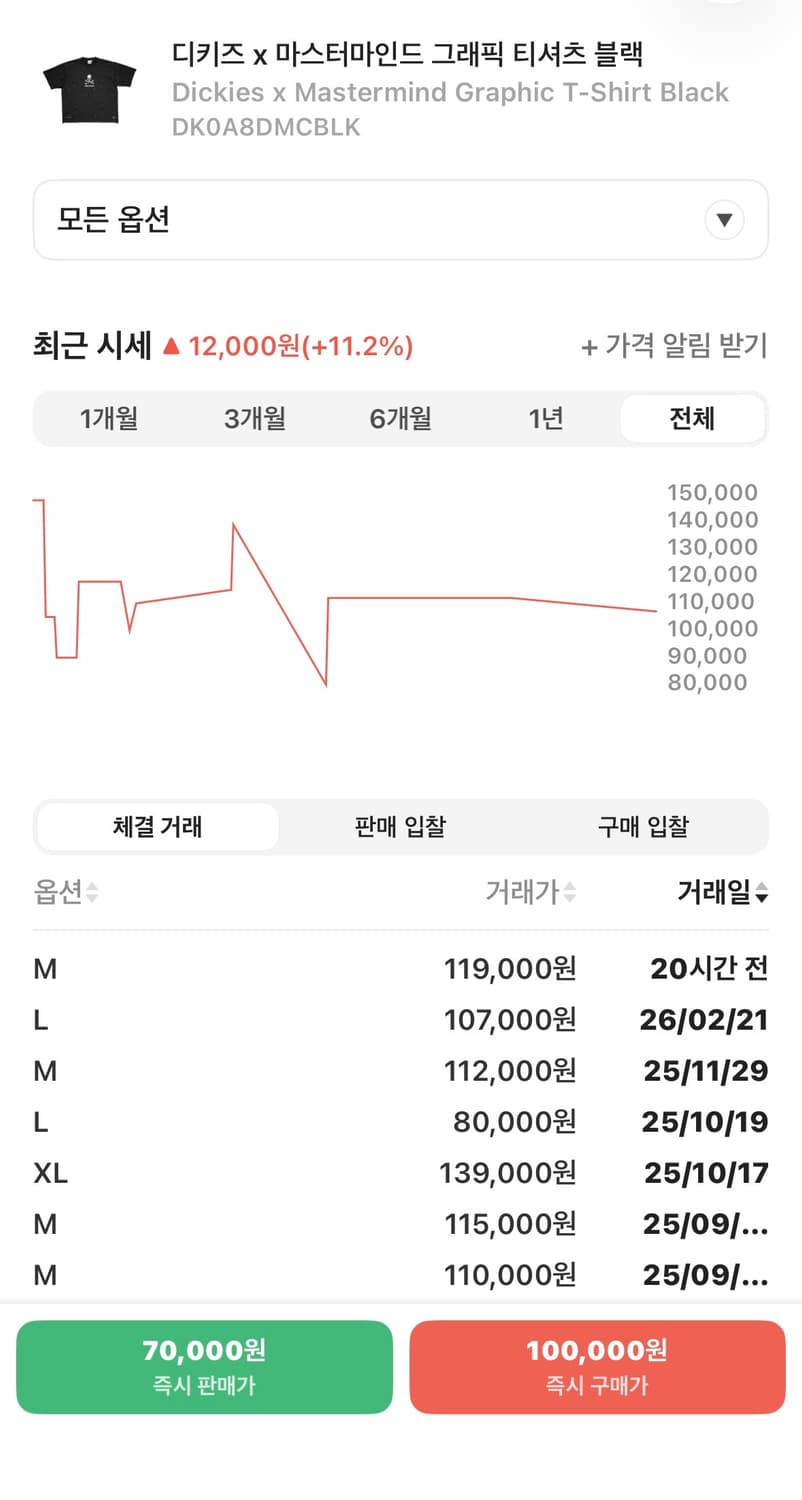
Task: Click the product thumbnail of the black T-shirt
Action: point(89,92)
